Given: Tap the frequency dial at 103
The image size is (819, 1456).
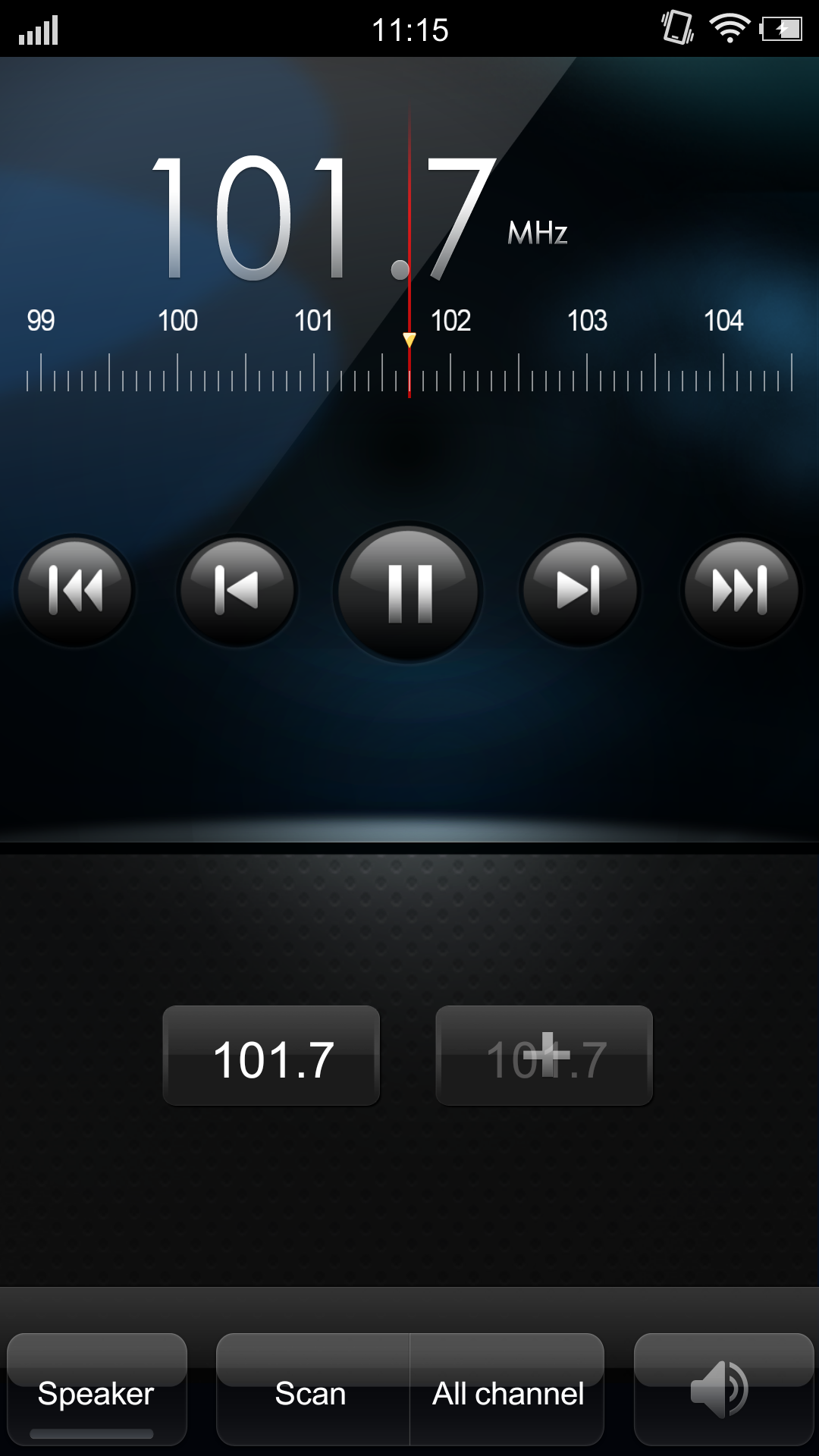Looking at the screenshot, I should [587, 372].
